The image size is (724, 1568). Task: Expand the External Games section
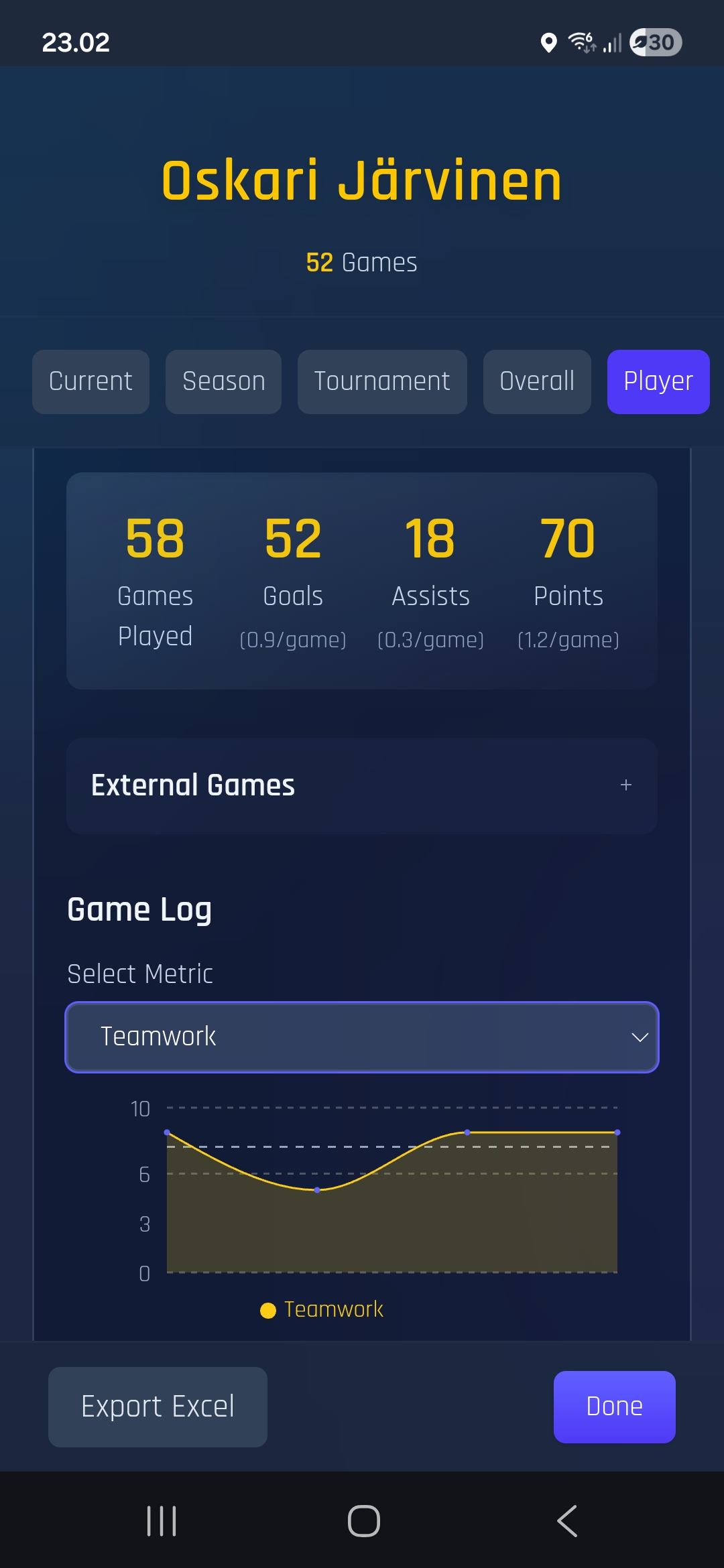click(x=625, y=785)
